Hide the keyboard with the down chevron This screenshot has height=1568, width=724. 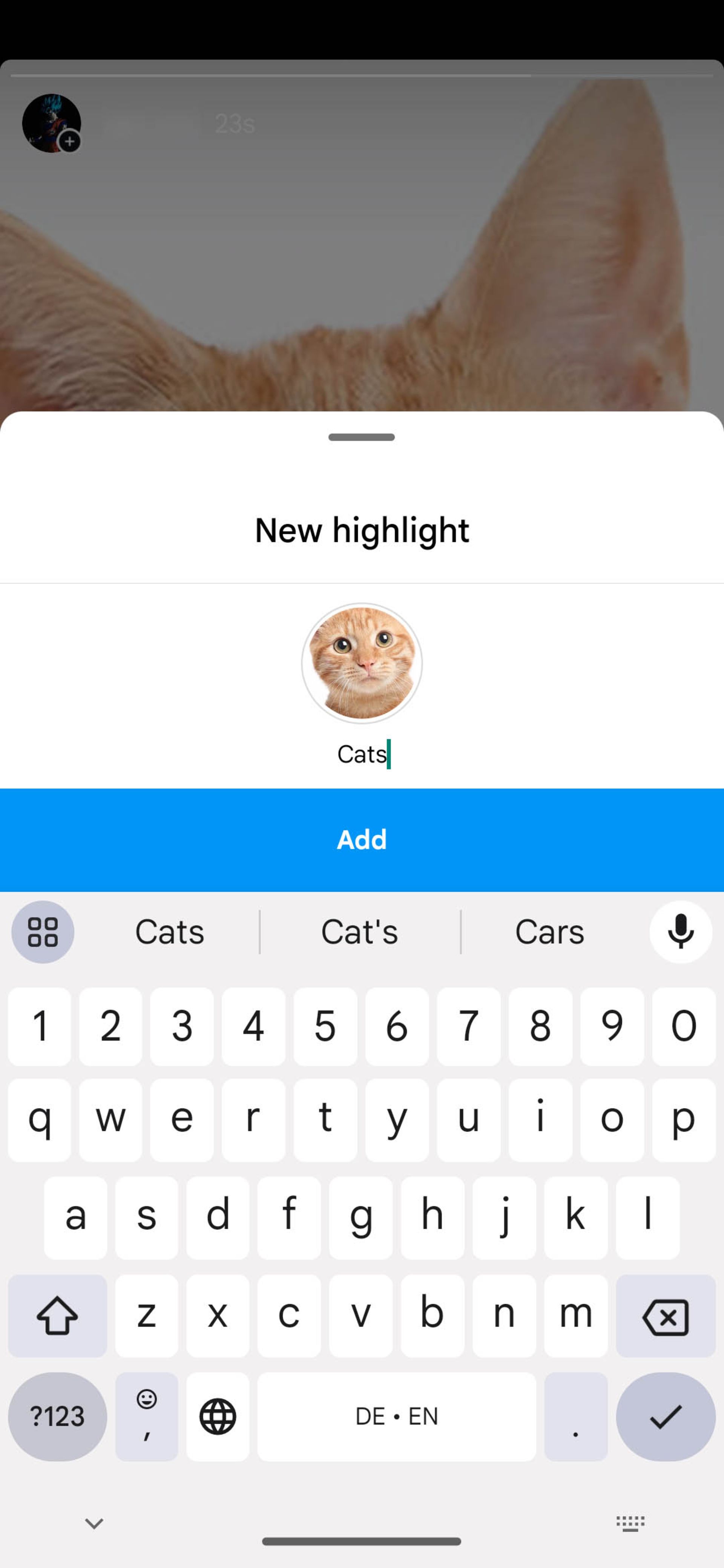coord(94,1524)
